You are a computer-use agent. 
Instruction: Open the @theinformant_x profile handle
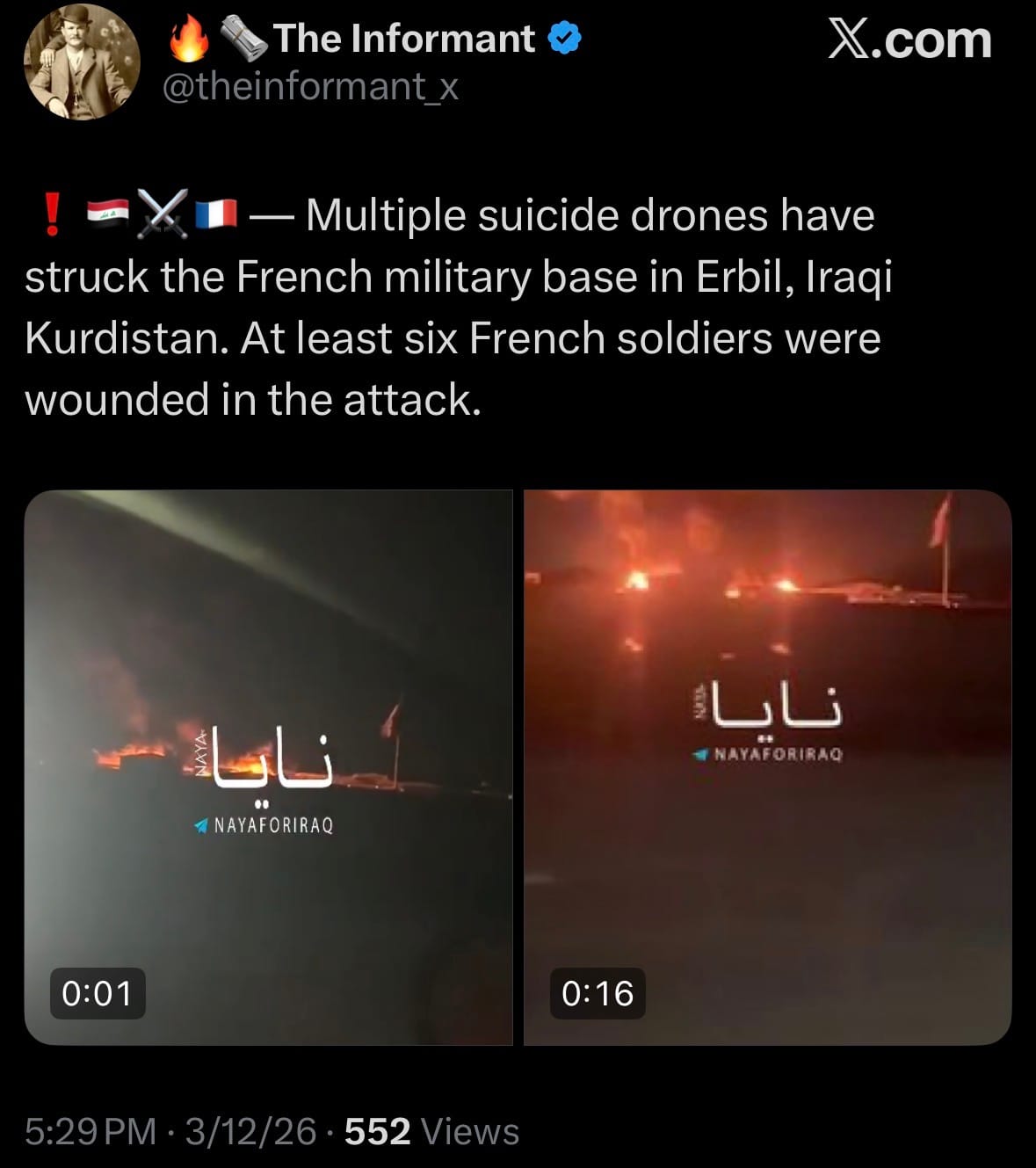[311, 87]
